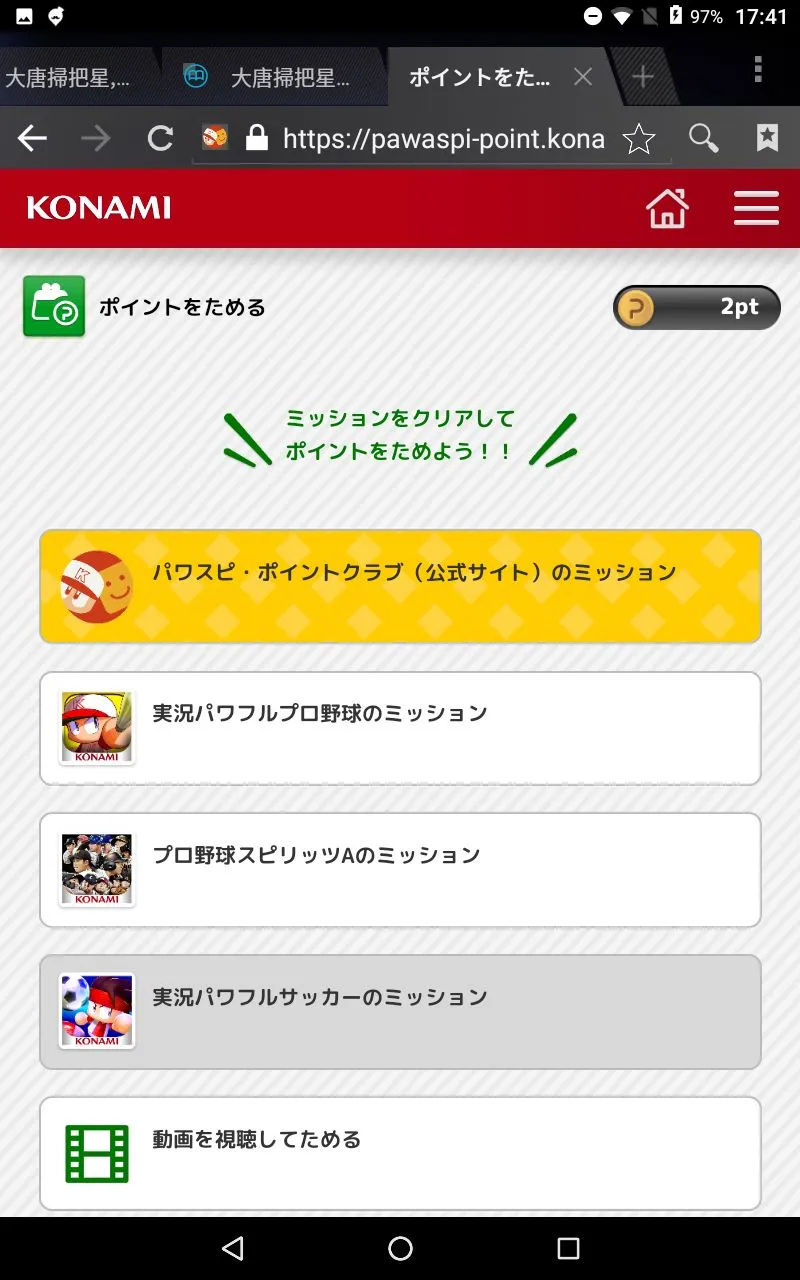Tap the system home button
This screenshot has height=1280, width=800.
[400, 1248]
